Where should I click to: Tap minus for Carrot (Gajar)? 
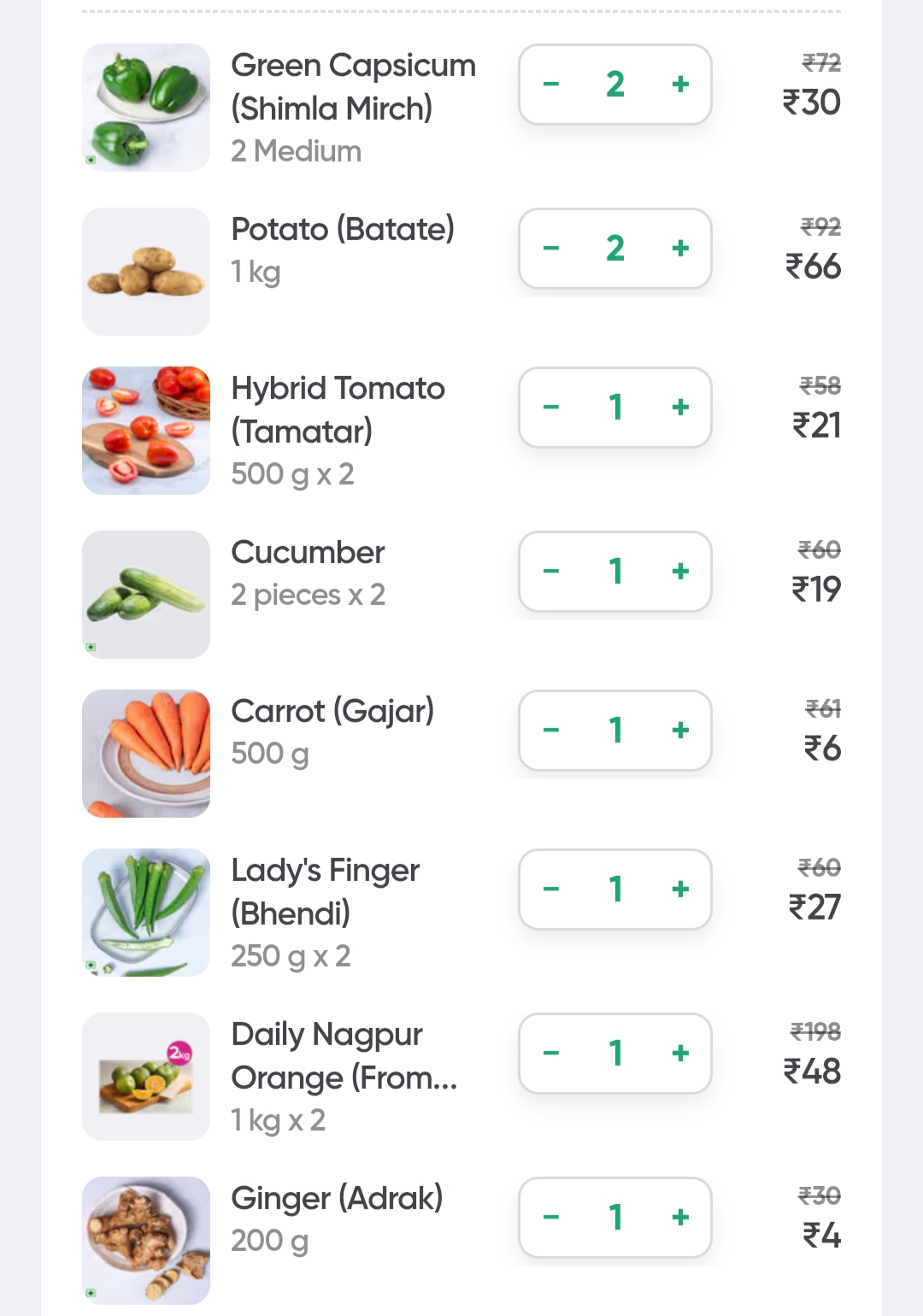[x=551, y=730]
